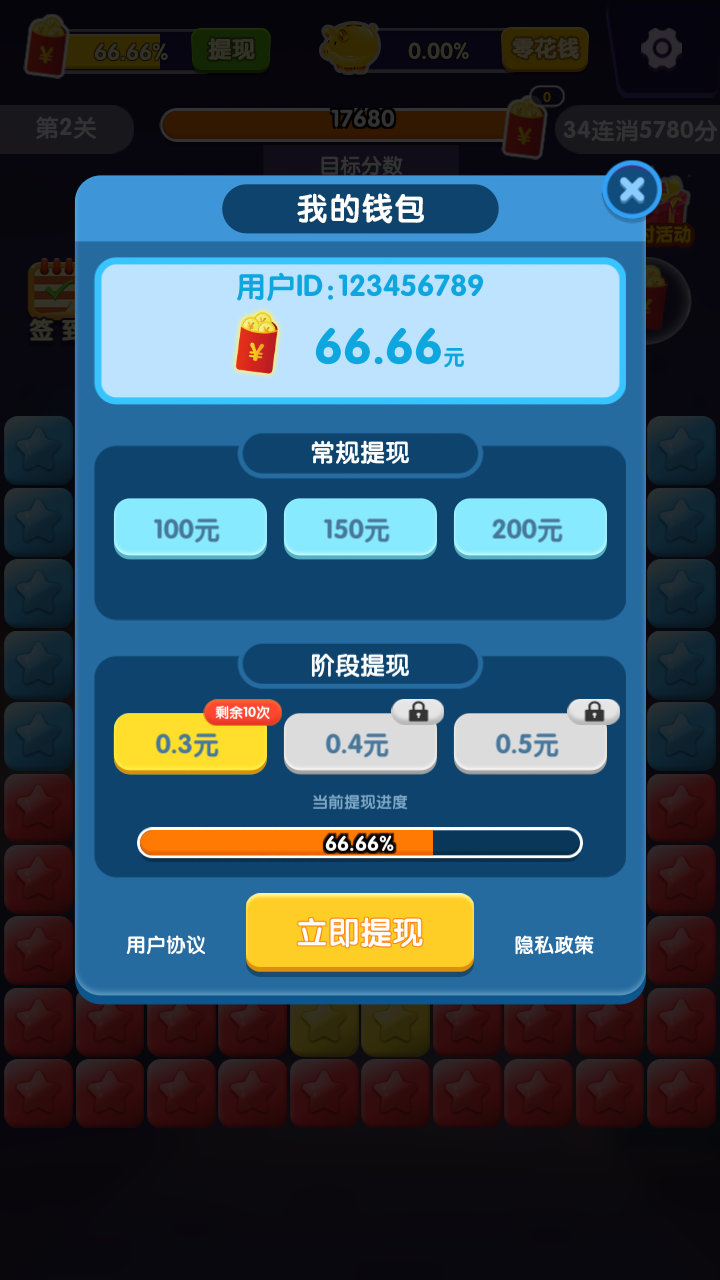Tap the locked 0.5元 option
The image size is (720, 1280).
click(x=530, y=743)
